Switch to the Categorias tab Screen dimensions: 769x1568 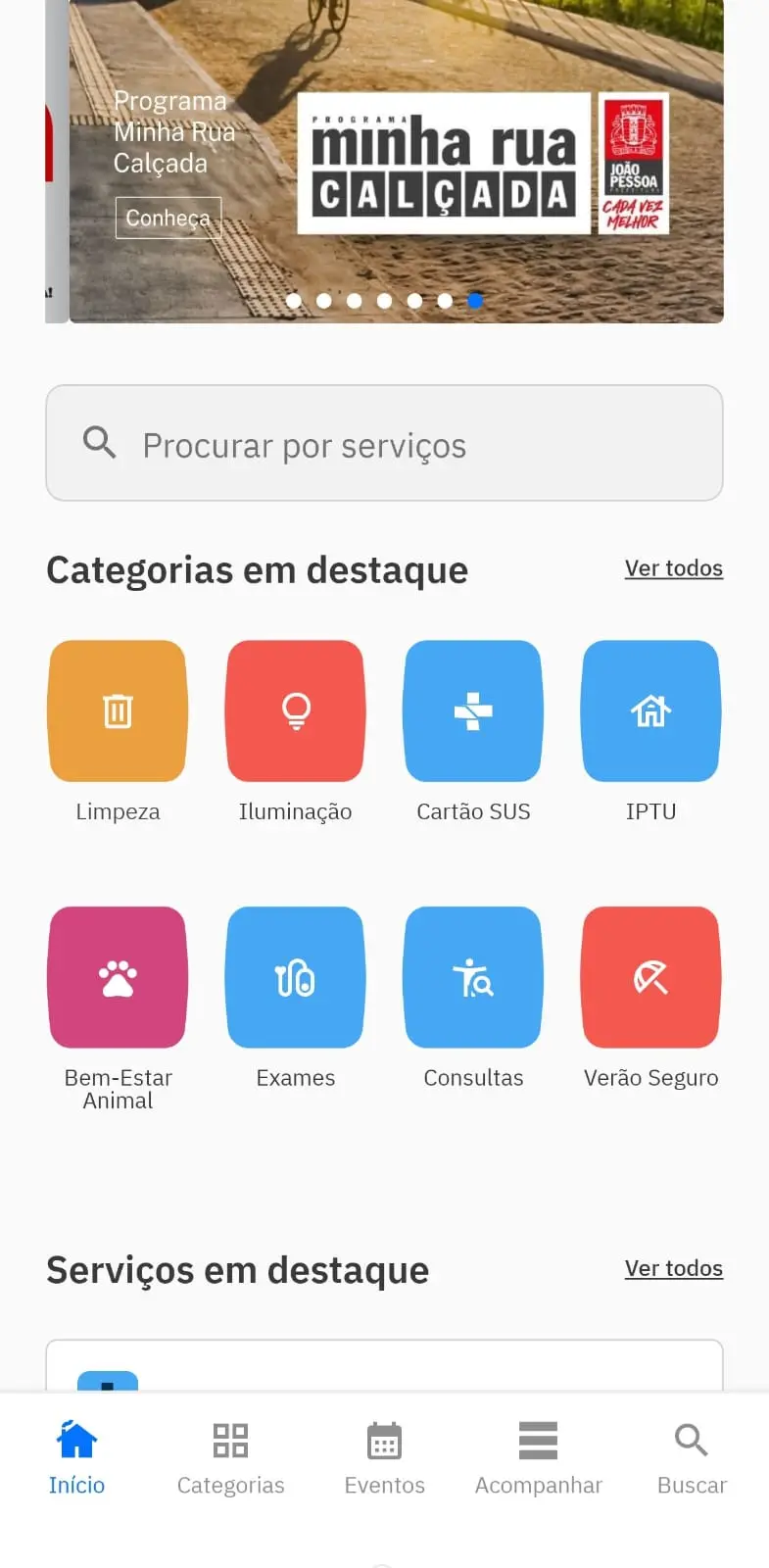click(230, 1458)
